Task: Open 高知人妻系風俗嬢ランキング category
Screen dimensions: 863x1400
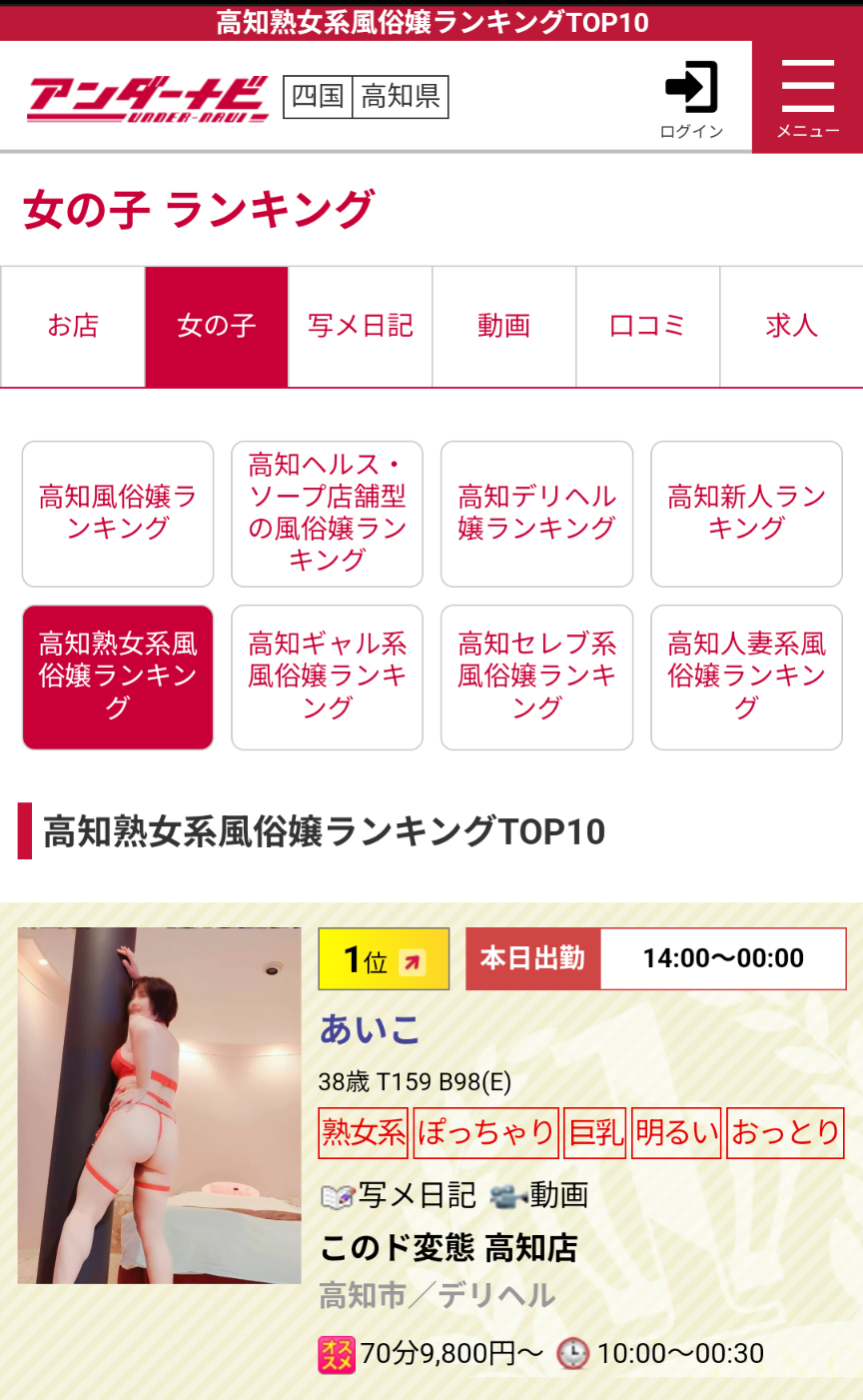Action: click(x=747, y=678)
